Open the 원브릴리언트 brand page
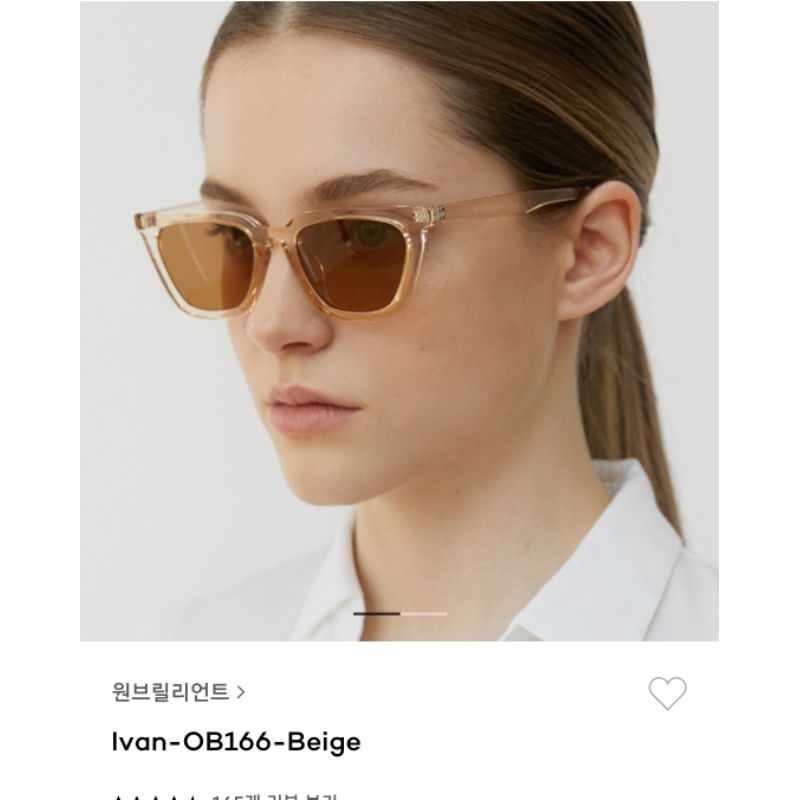 [179, 691]
